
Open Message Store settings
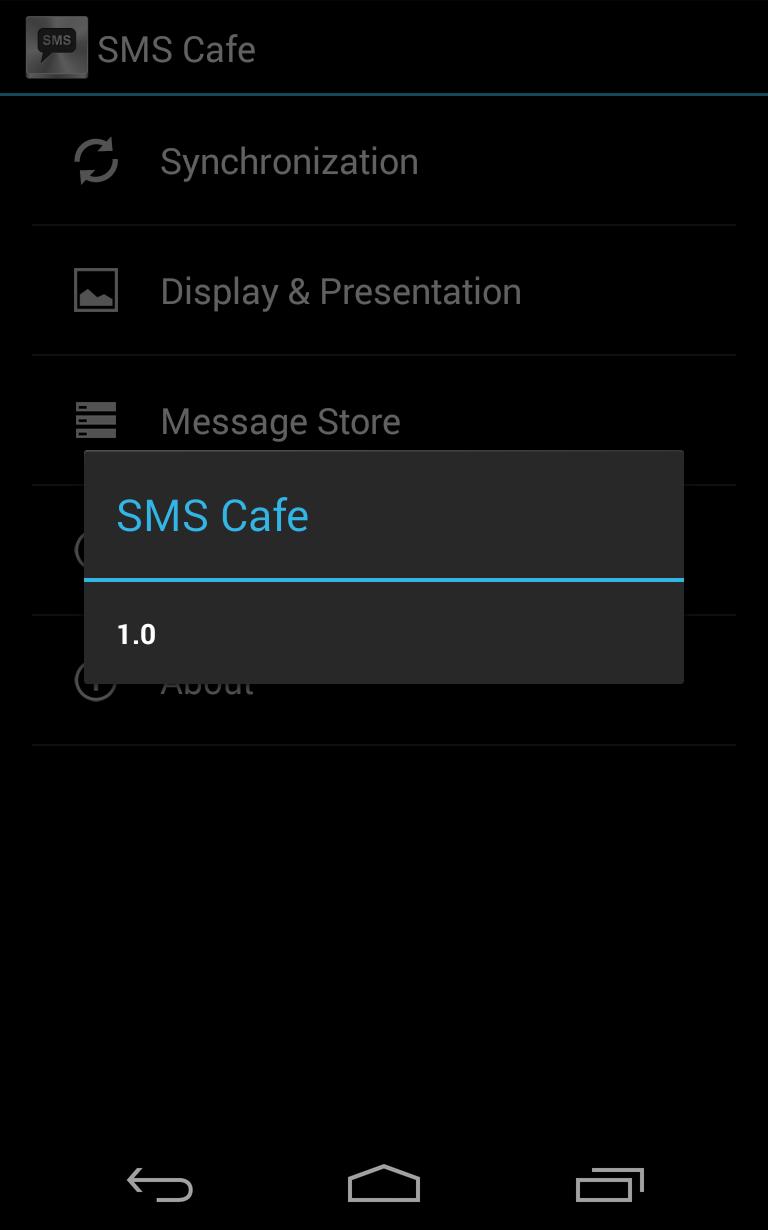pyautogui.click(x=280, y=420)
